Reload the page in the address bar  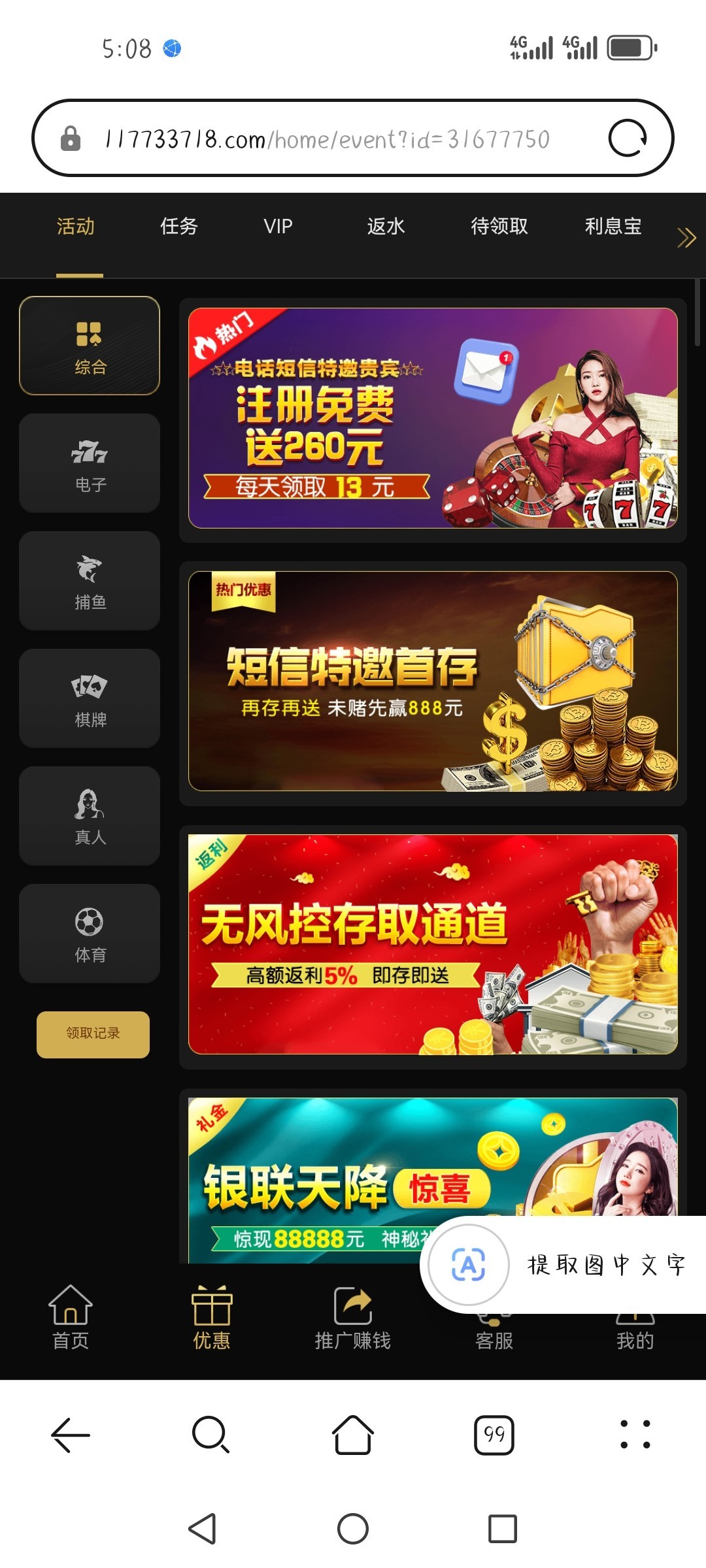click(628, 138)
